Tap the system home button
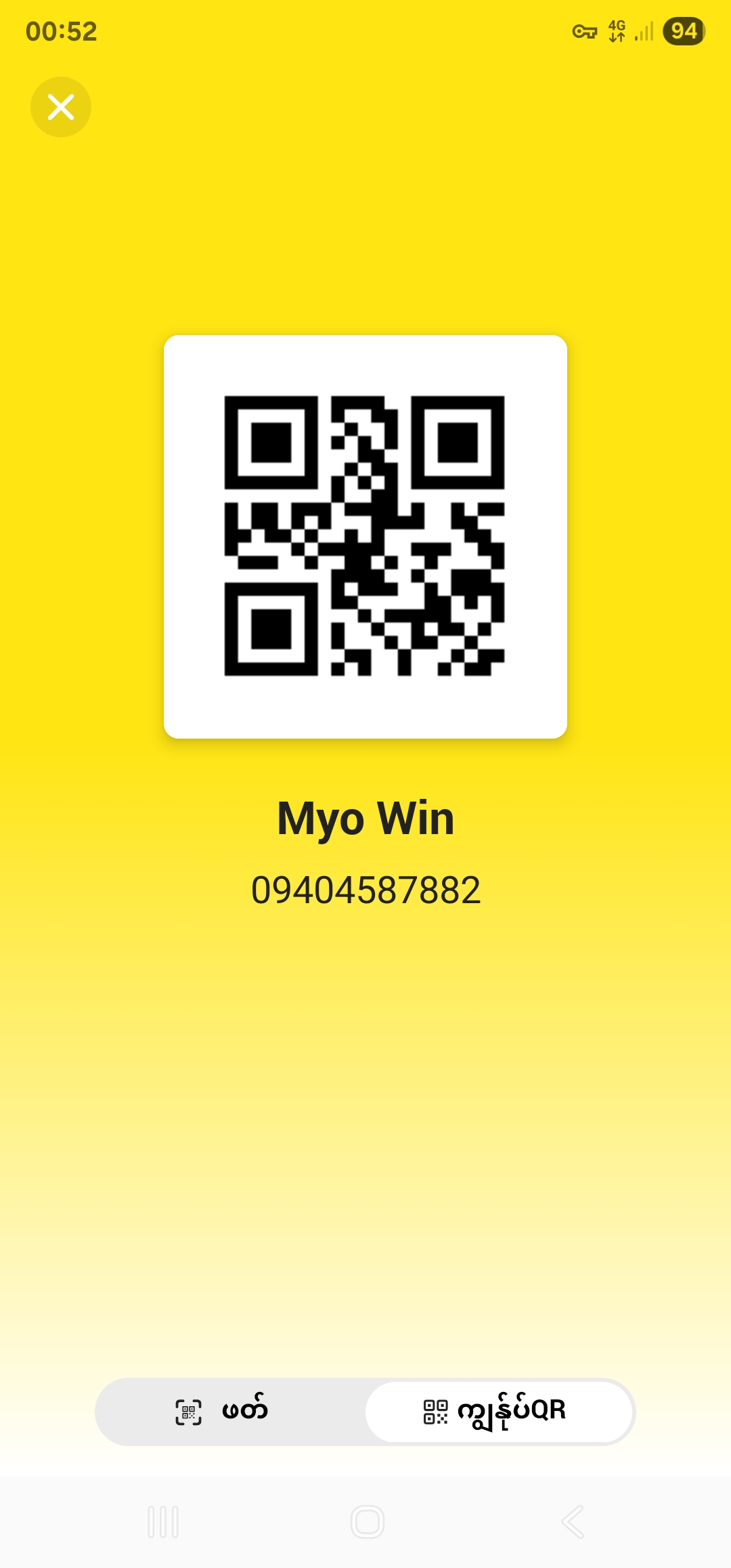 367,1522
